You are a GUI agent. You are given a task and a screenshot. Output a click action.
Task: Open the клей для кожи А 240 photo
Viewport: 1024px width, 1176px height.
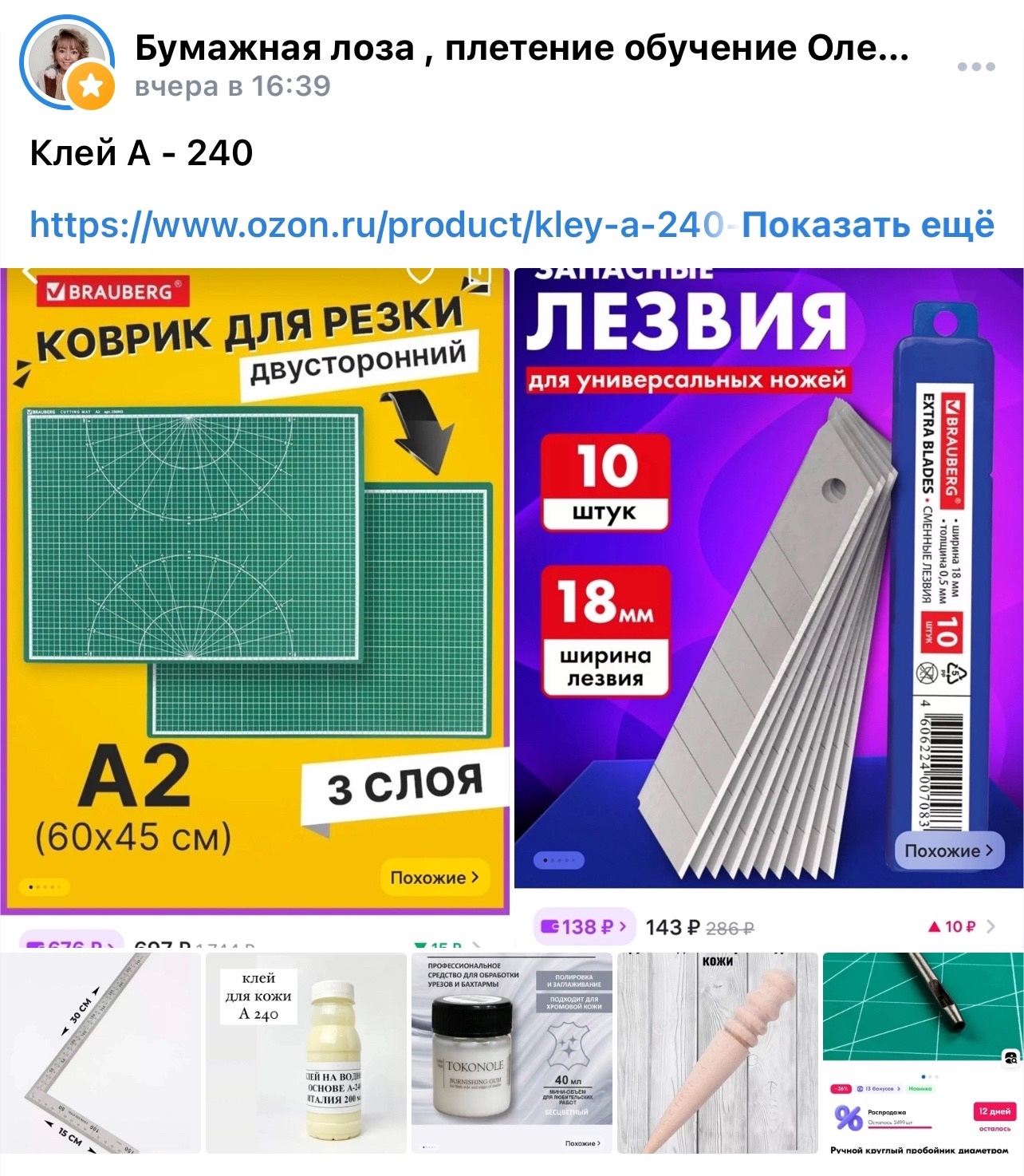pos(306,1053)
